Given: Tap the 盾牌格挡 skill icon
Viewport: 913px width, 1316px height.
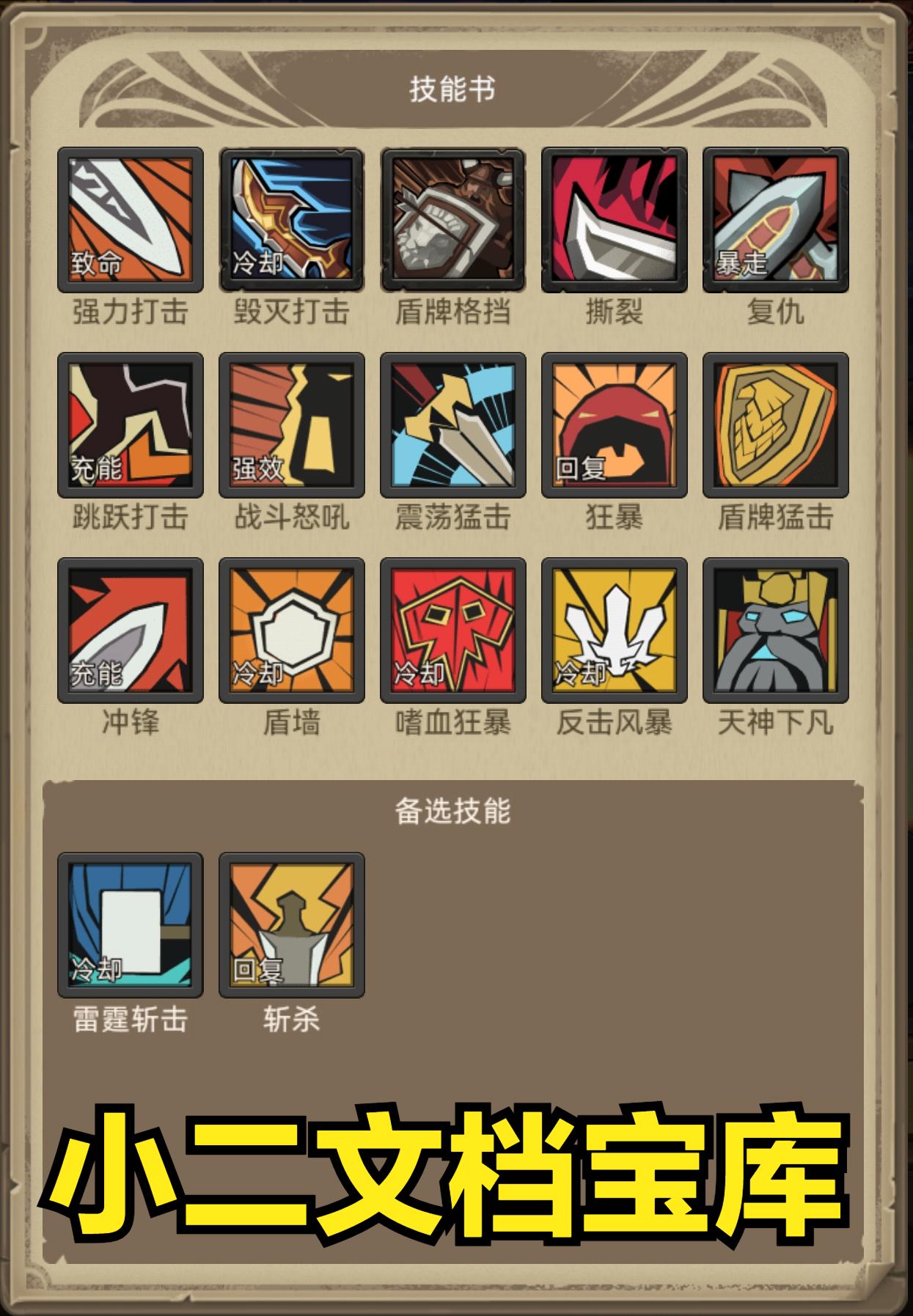Looking at the screenshot, I should pos(453,220).
